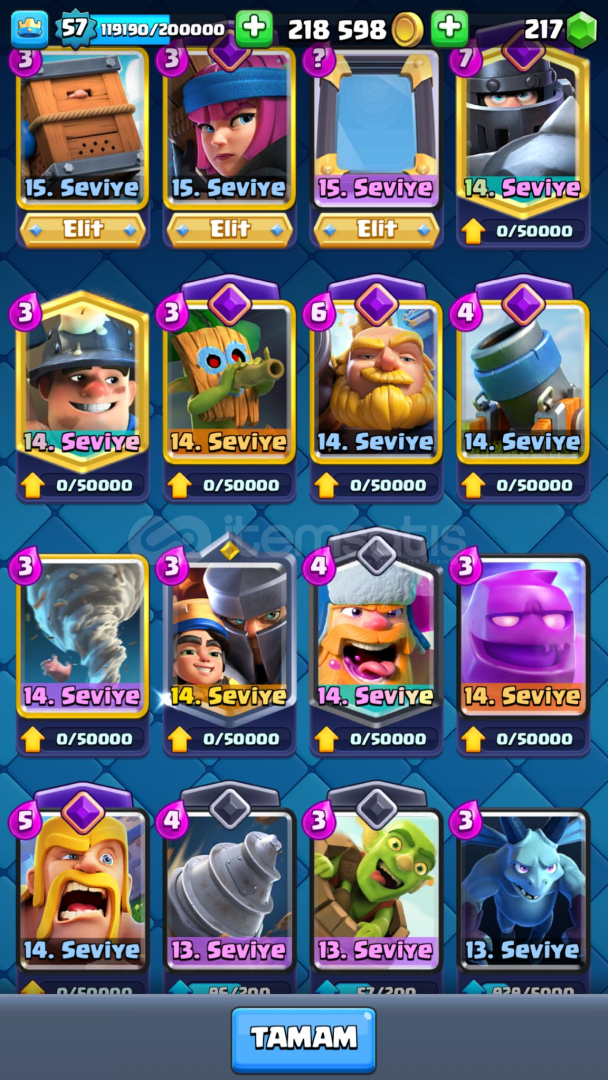The image size is (608, 1080).
Task: Open the Tornado spell card
Action: click(83, 635)
